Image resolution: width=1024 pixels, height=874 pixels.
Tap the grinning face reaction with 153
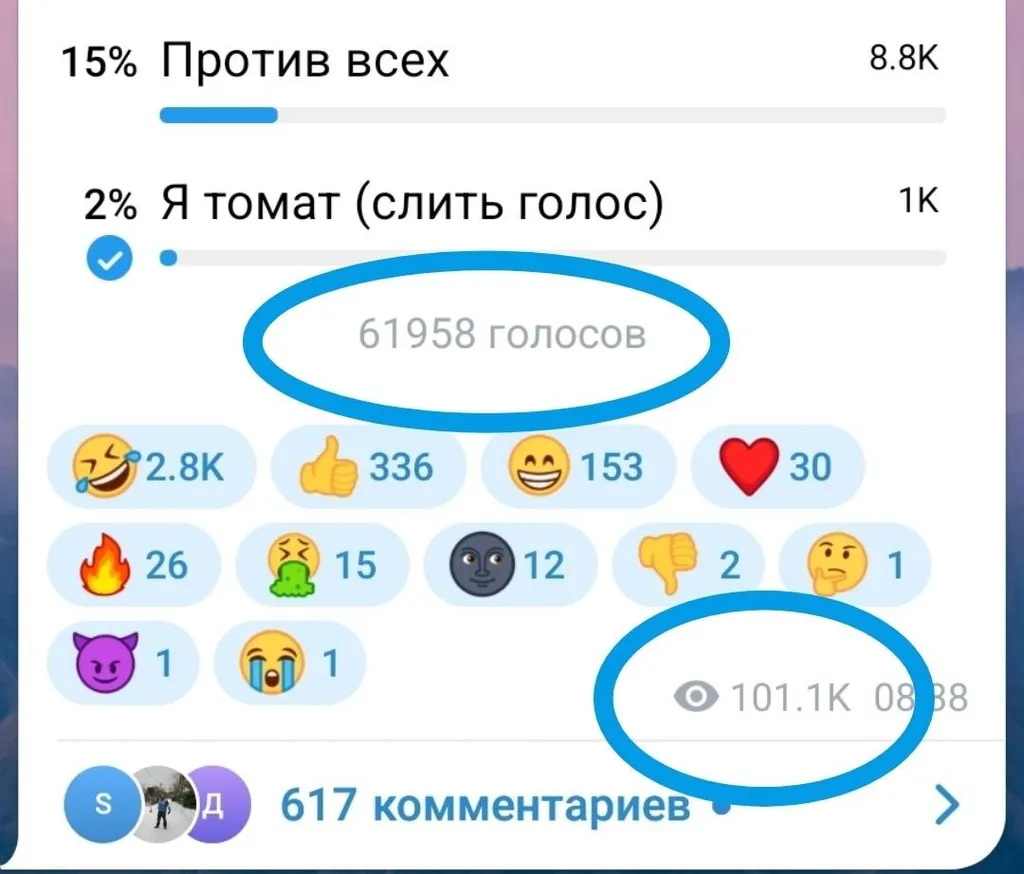pyautogui.click(x=577, y=467)
